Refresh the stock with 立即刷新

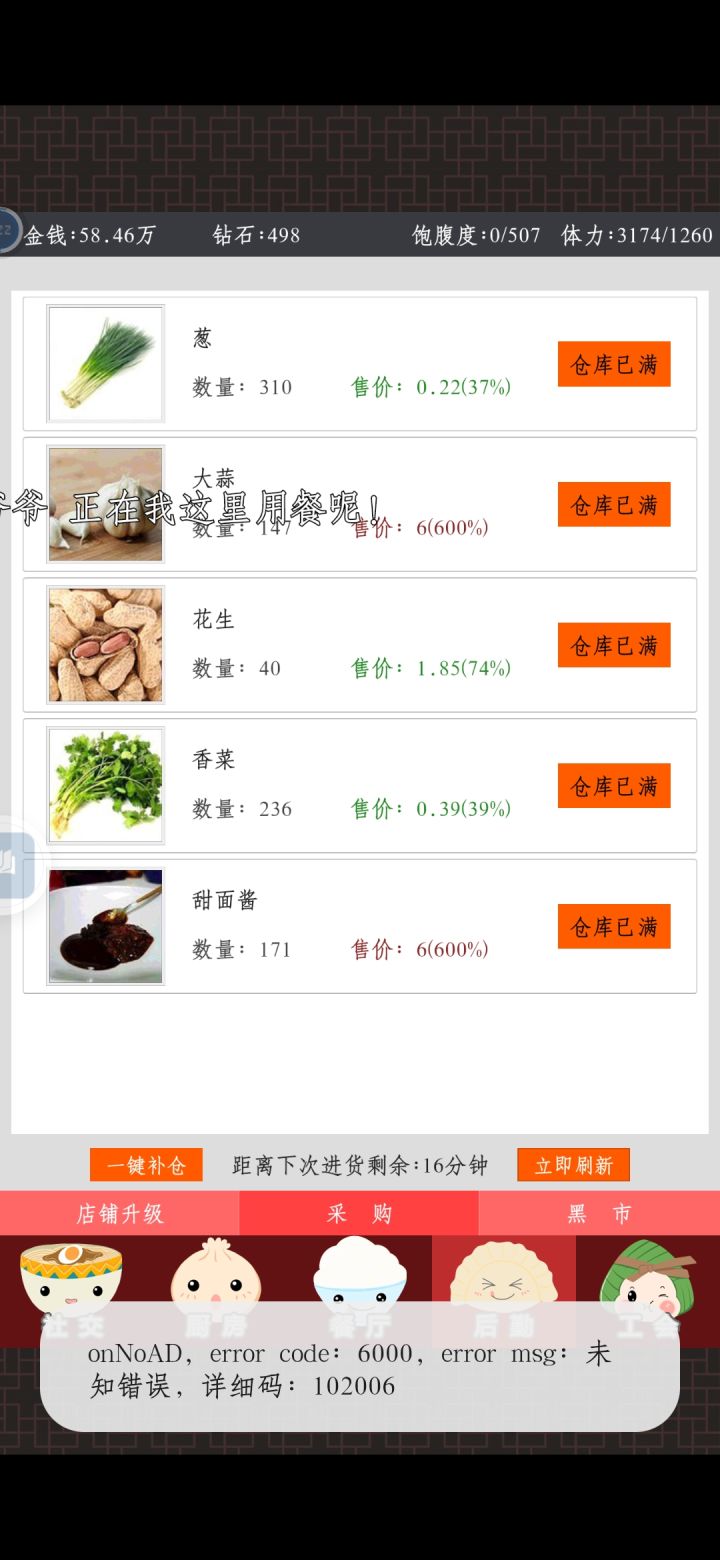click(573, 1165)
